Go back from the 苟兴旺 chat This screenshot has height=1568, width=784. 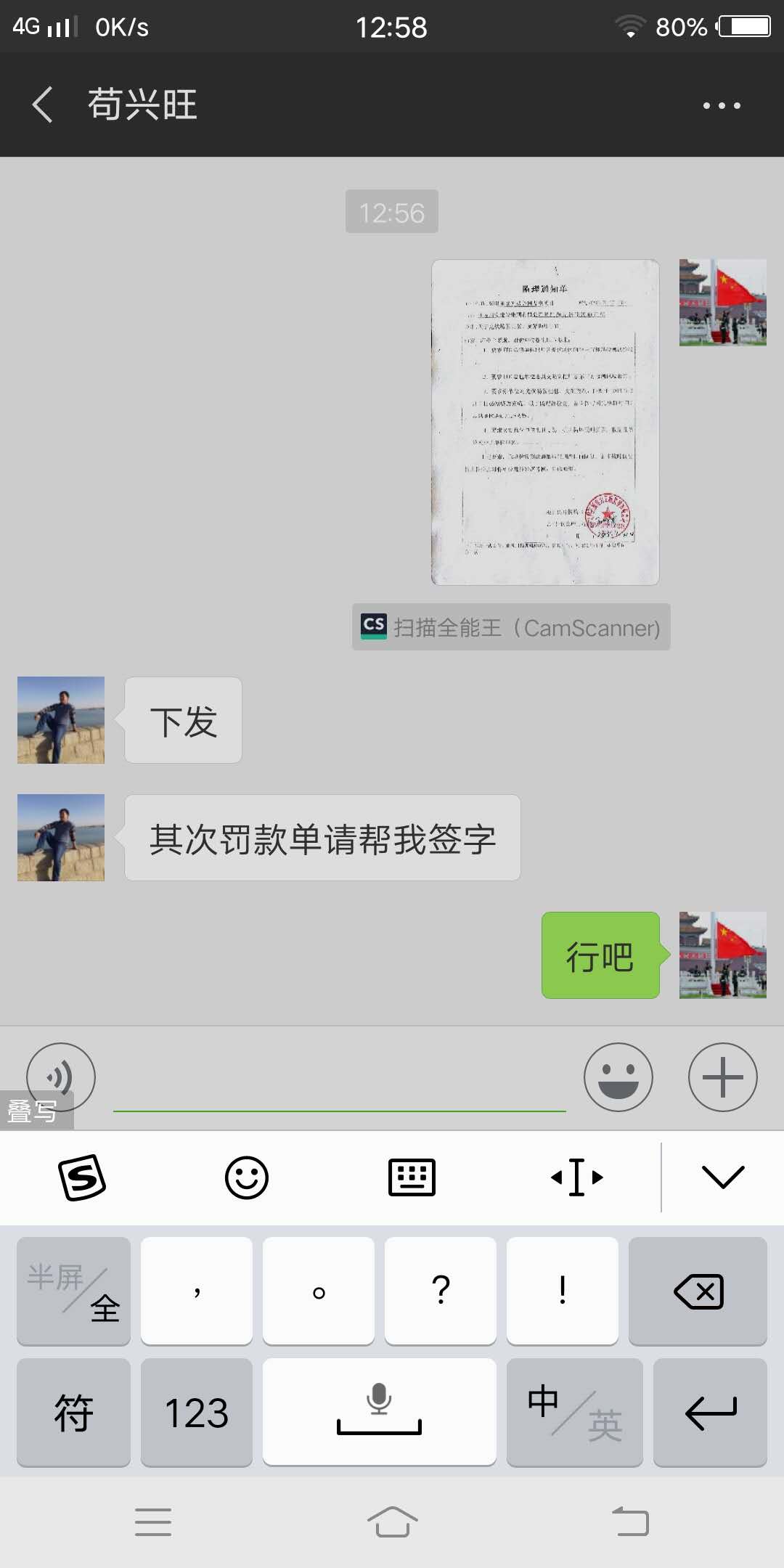tap(43, 105)
